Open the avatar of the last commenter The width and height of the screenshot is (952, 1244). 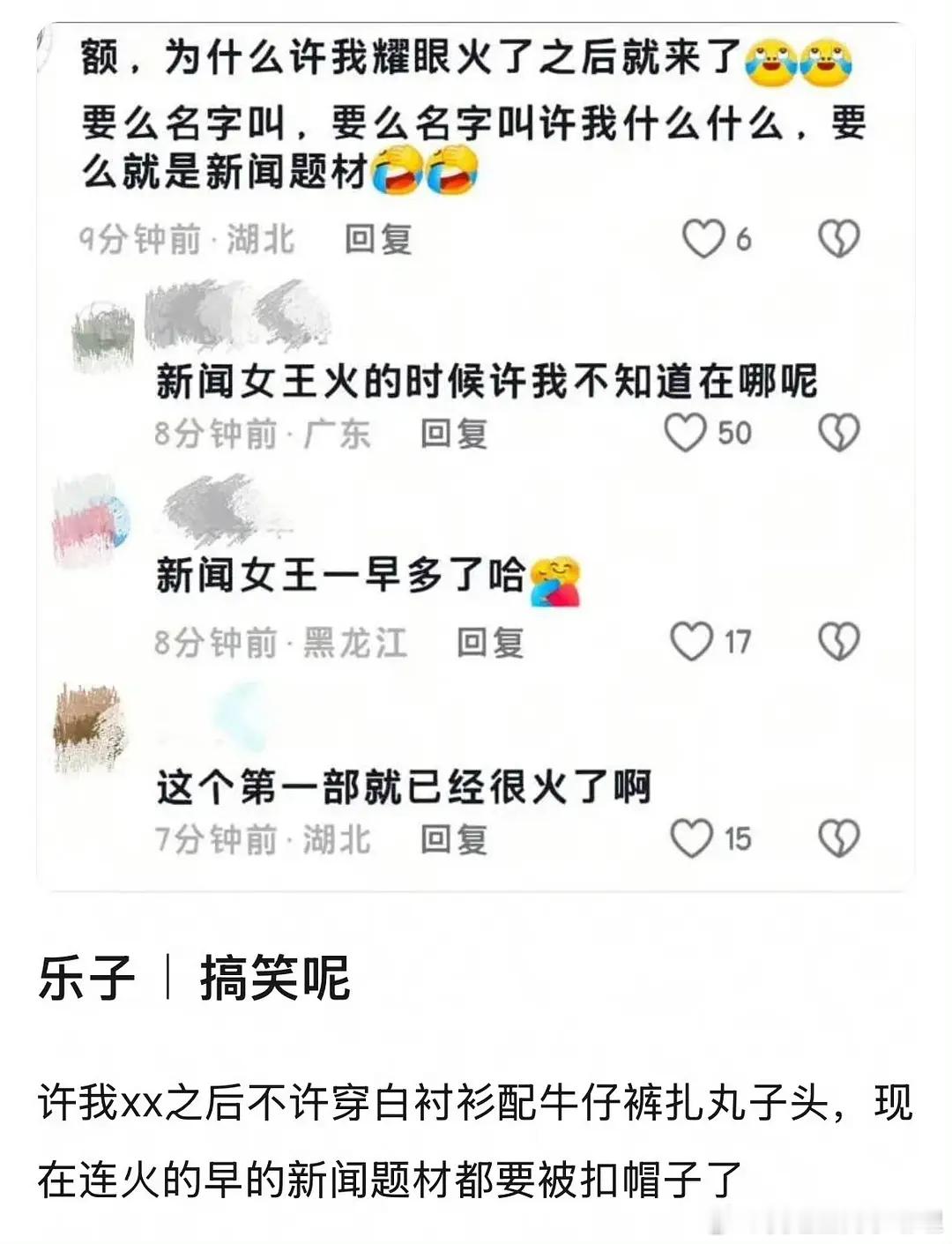(x=88, y=716)
